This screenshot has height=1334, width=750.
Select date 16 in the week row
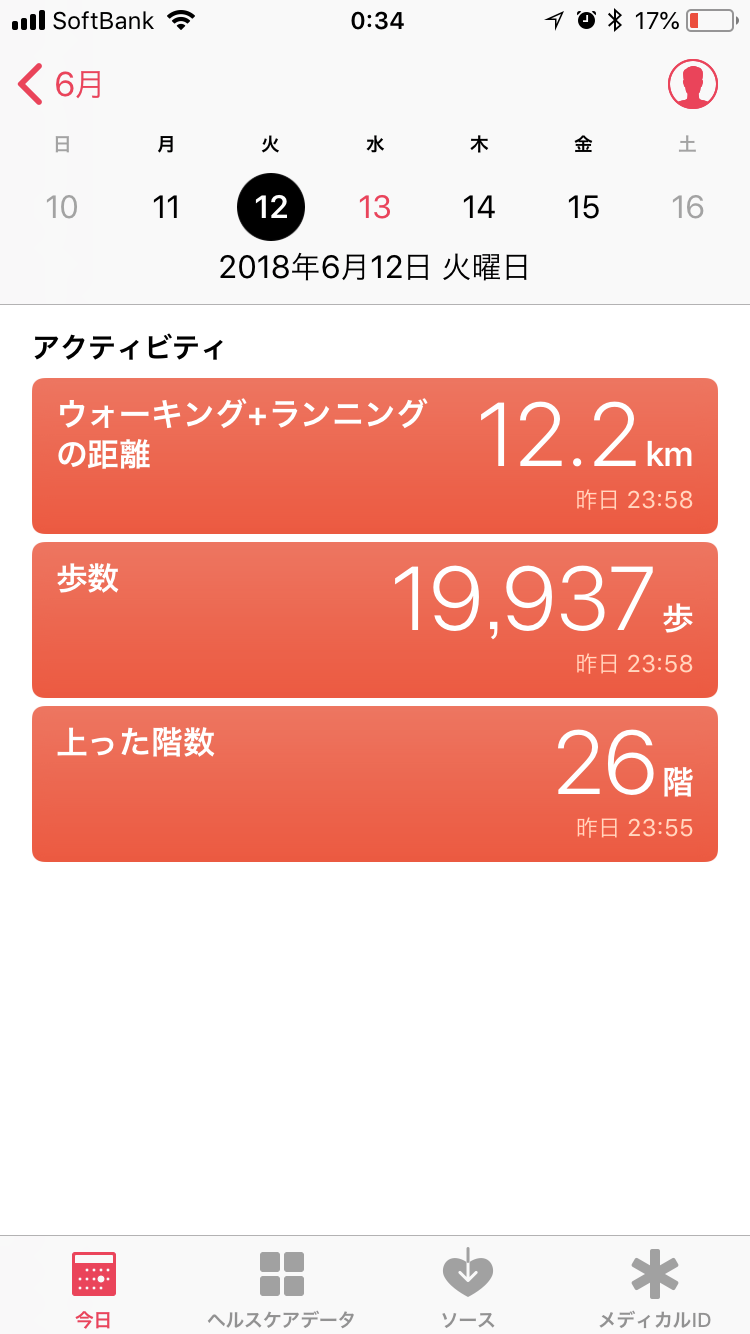688,207
